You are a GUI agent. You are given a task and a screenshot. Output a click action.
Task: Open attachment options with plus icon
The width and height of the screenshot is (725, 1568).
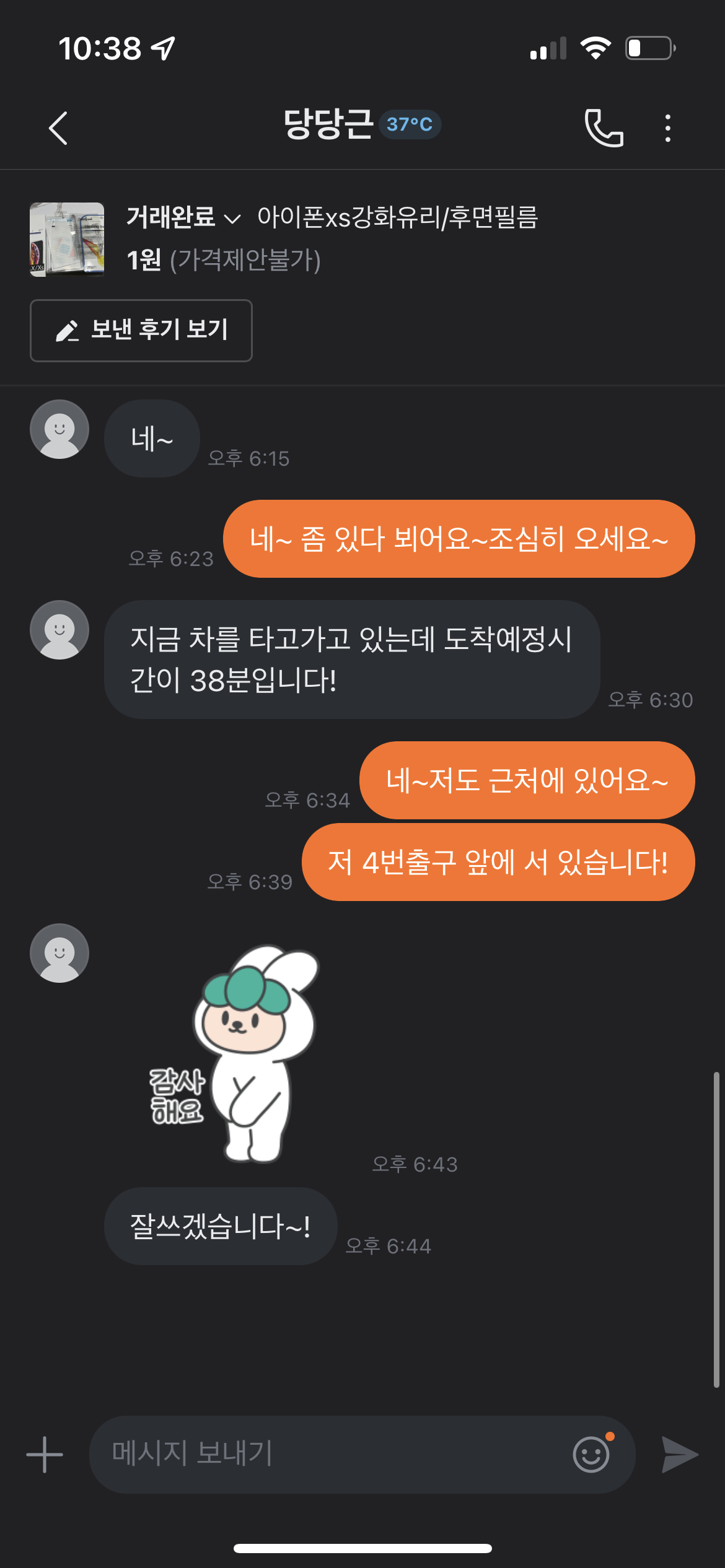click(45, 1455)
